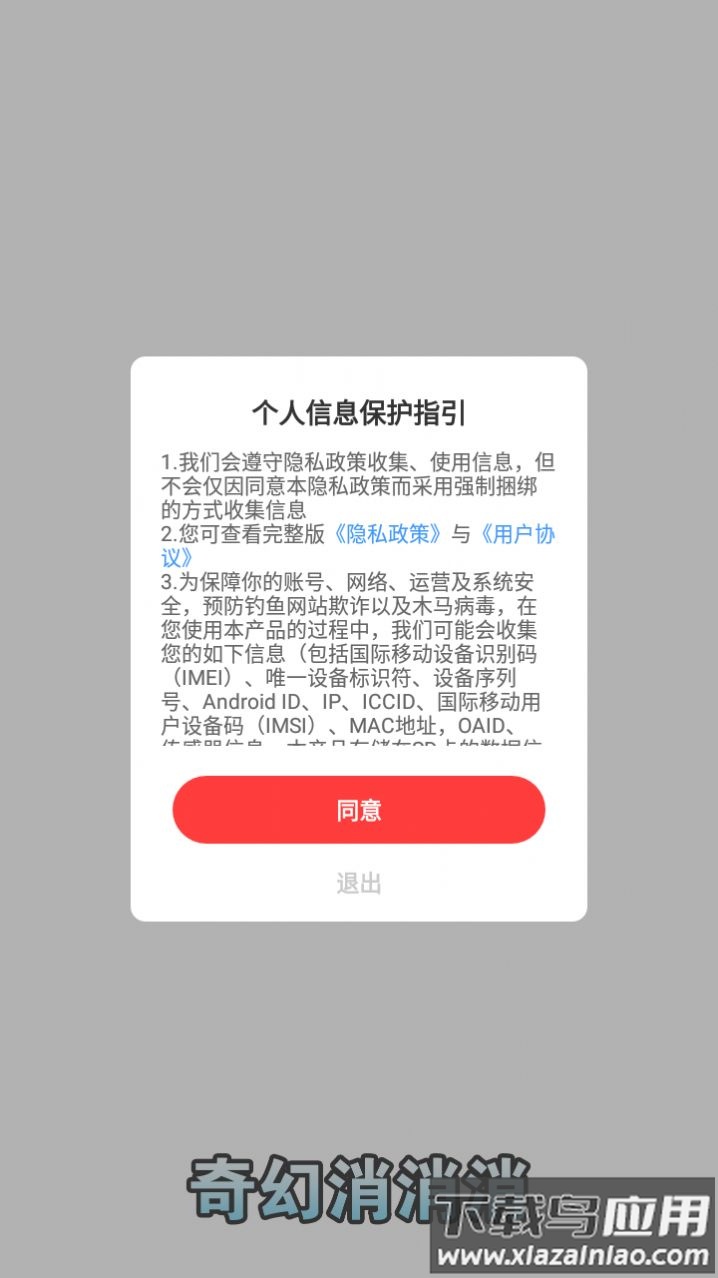Choose 退出 to exit the app
718x1278 pixels.
tap(358, 883)
